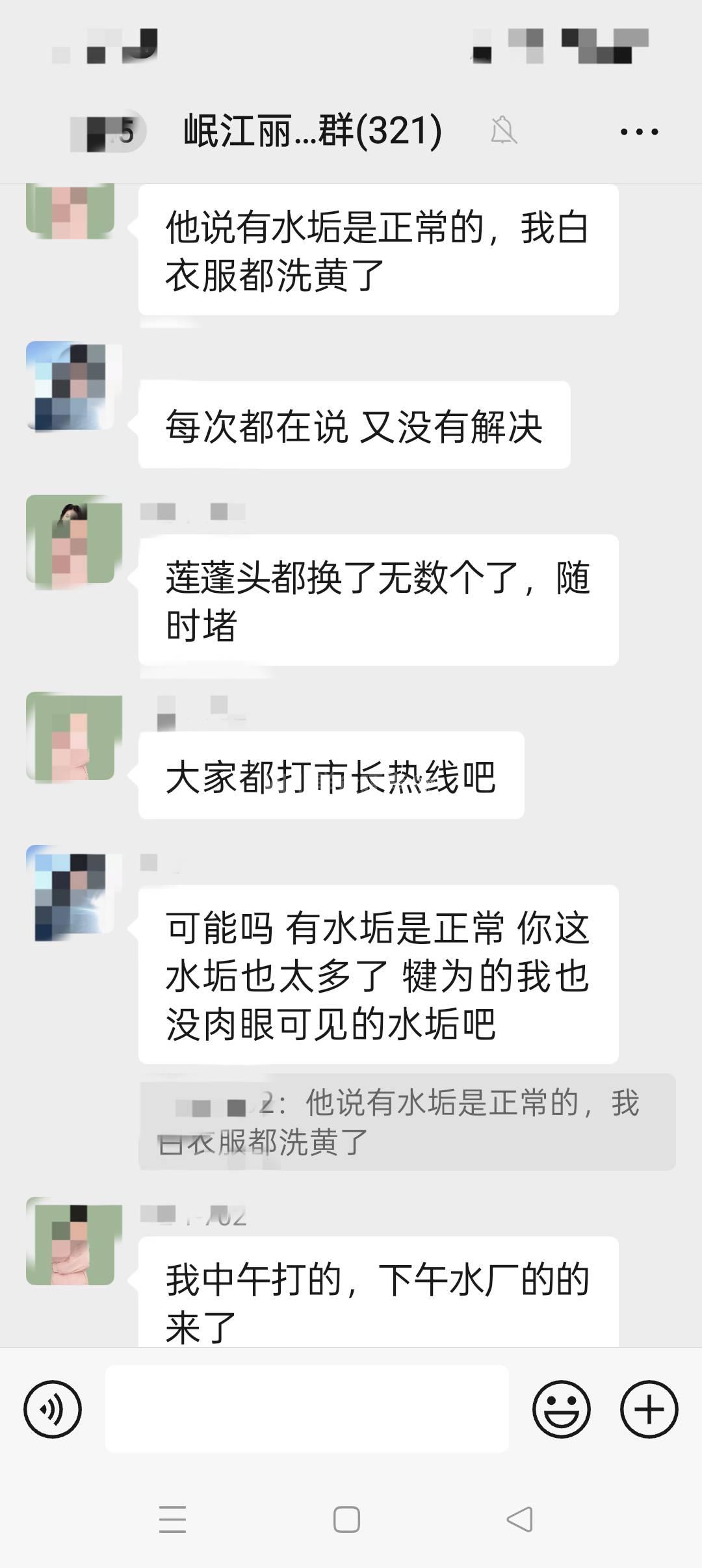Go back via the unread badge button
The image size is (702, 1568).
click(x=108, y=132)
